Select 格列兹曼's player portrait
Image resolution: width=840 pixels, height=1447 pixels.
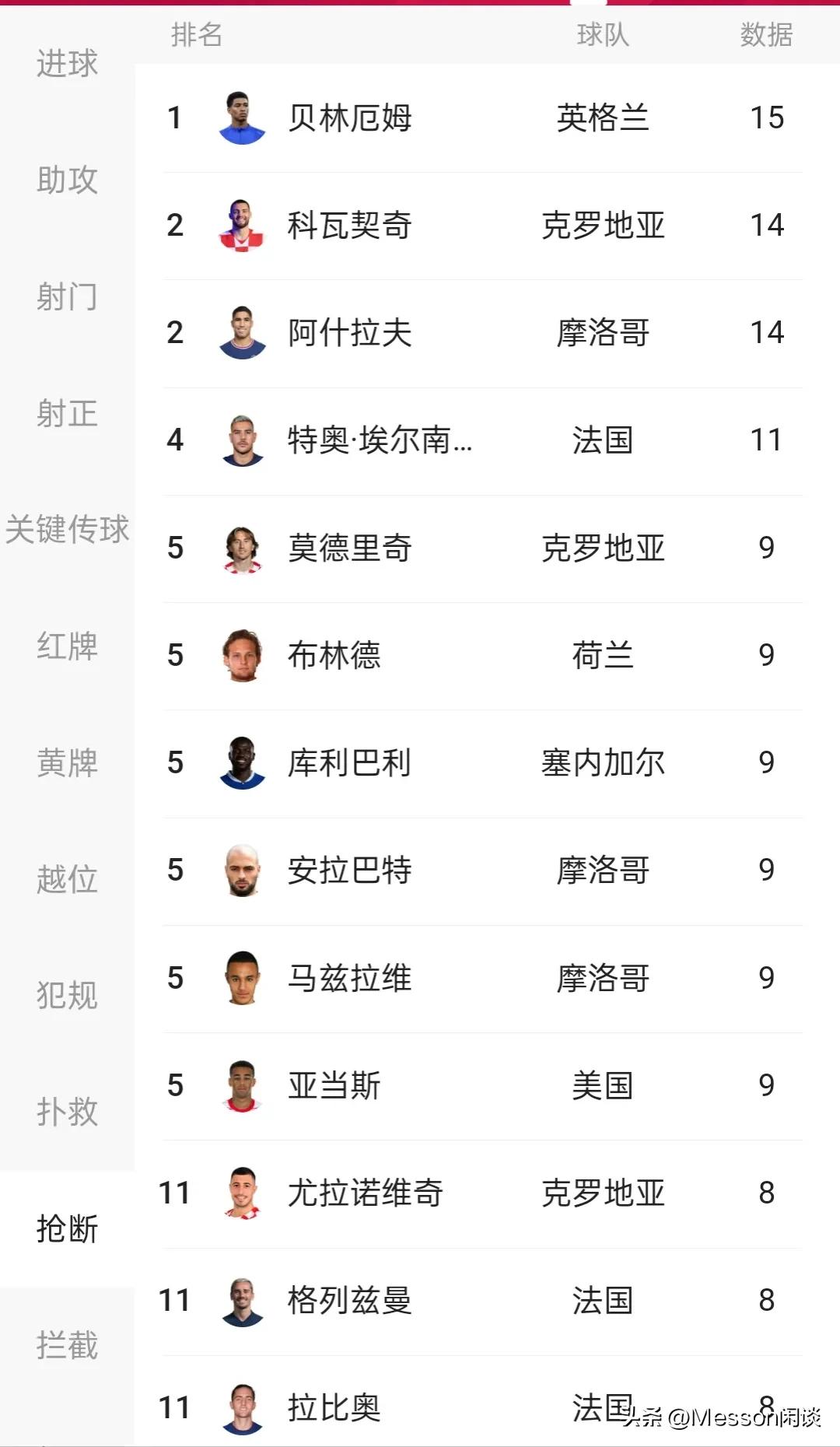241,1299
